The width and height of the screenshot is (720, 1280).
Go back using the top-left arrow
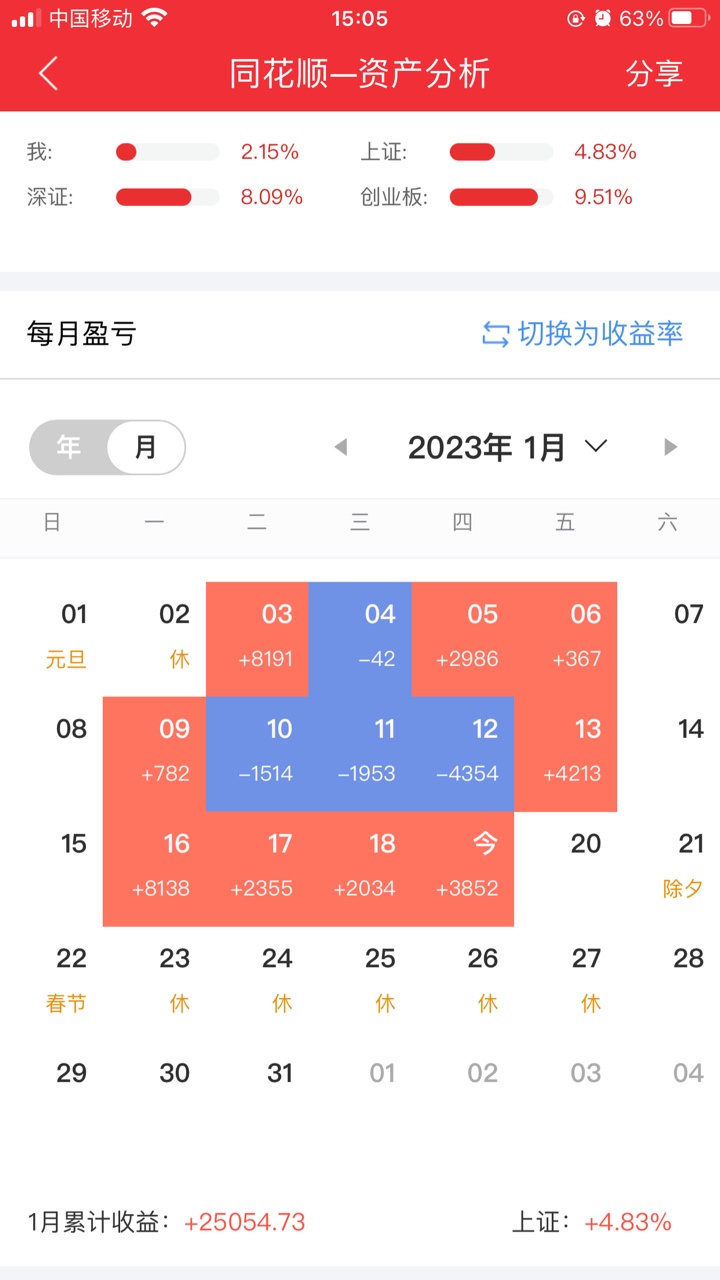48,74
